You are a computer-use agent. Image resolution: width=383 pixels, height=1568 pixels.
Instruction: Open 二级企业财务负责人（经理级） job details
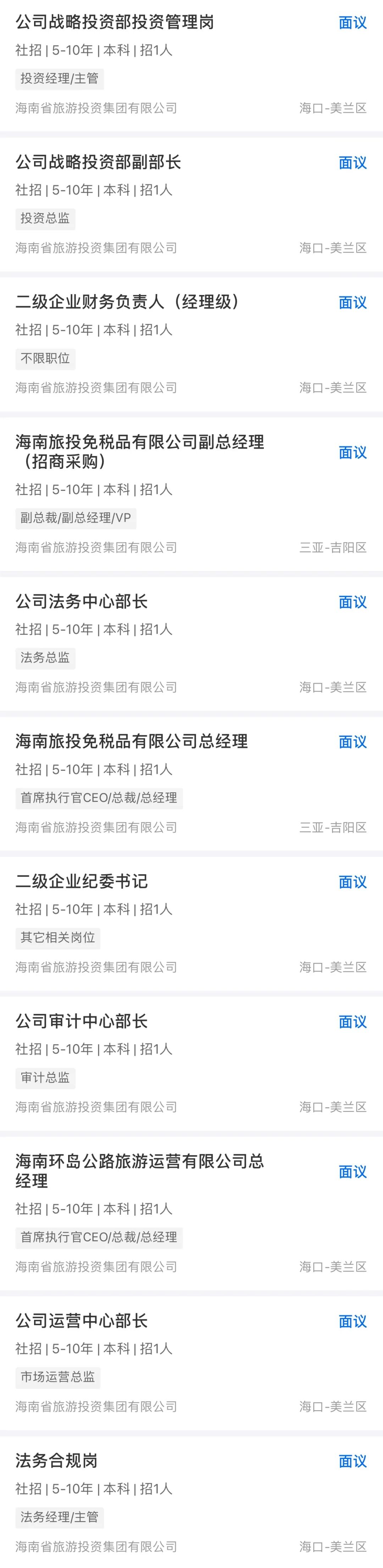click(127, 302)
